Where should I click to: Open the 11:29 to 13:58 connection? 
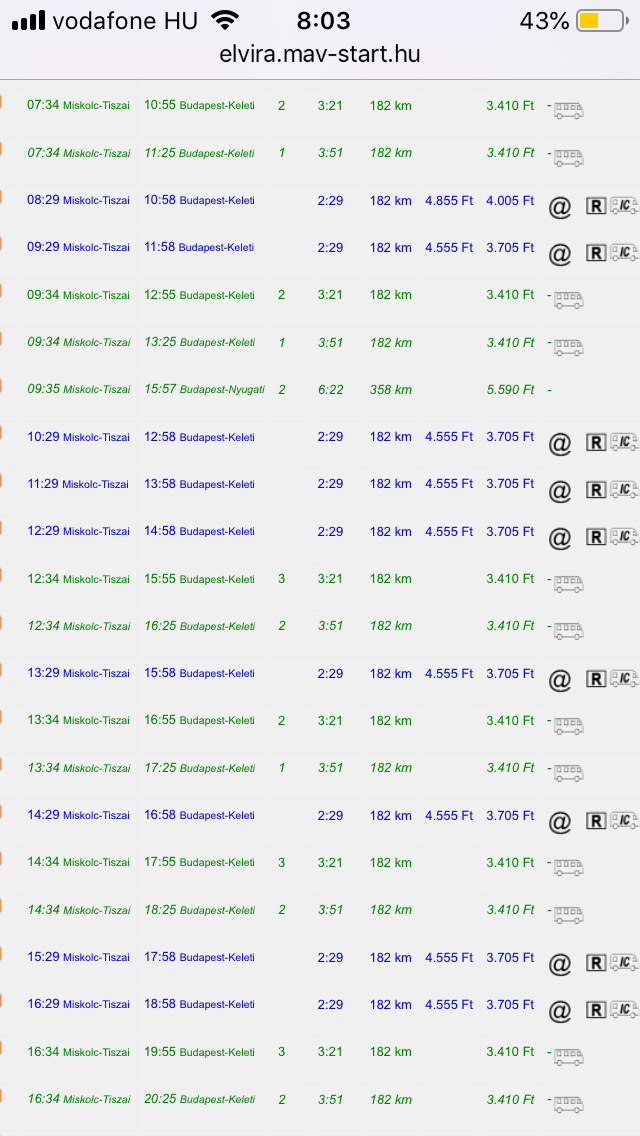(x=78, y=485)
